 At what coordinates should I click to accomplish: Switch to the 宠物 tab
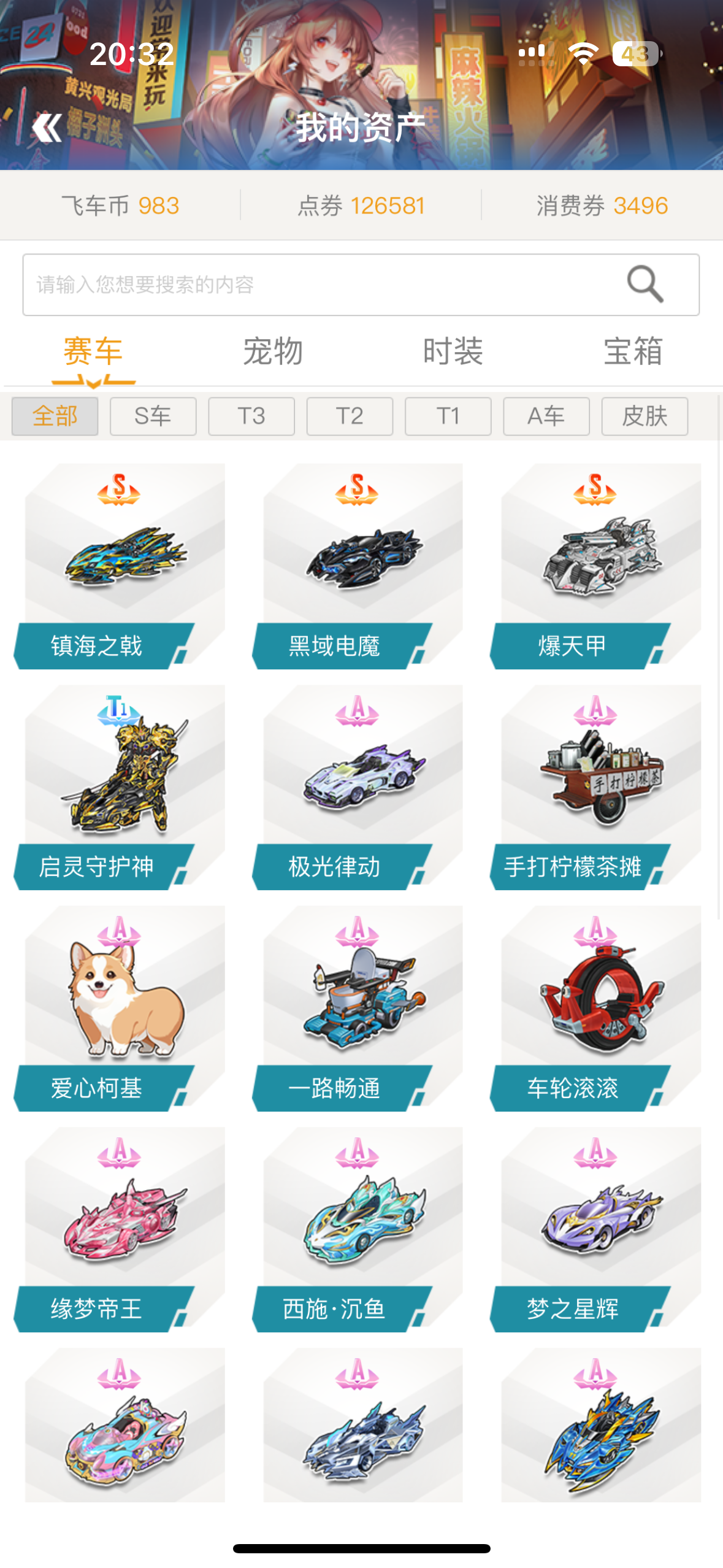(x=273, y=352)
